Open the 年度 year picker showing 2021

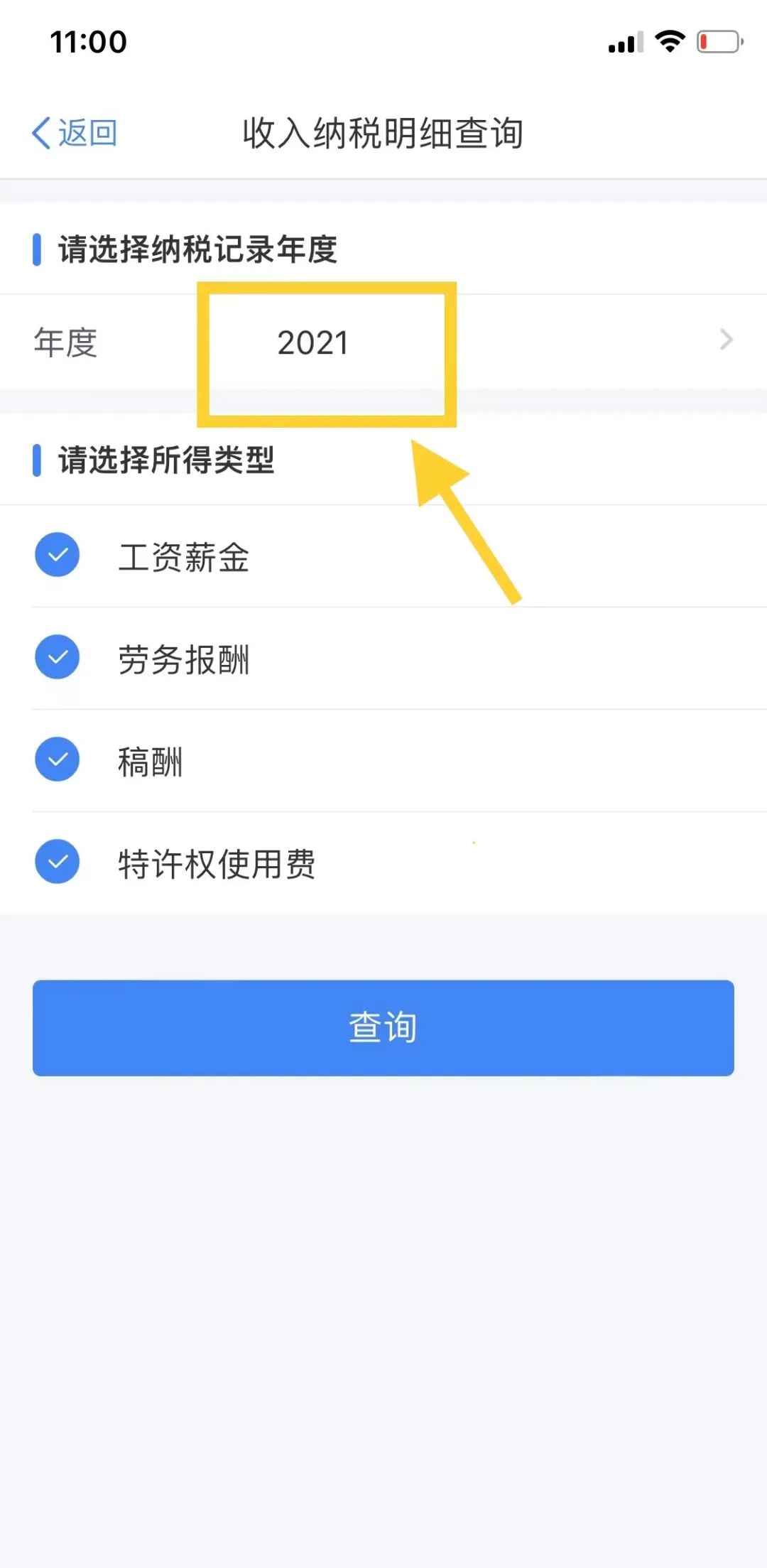coord(383,342)
